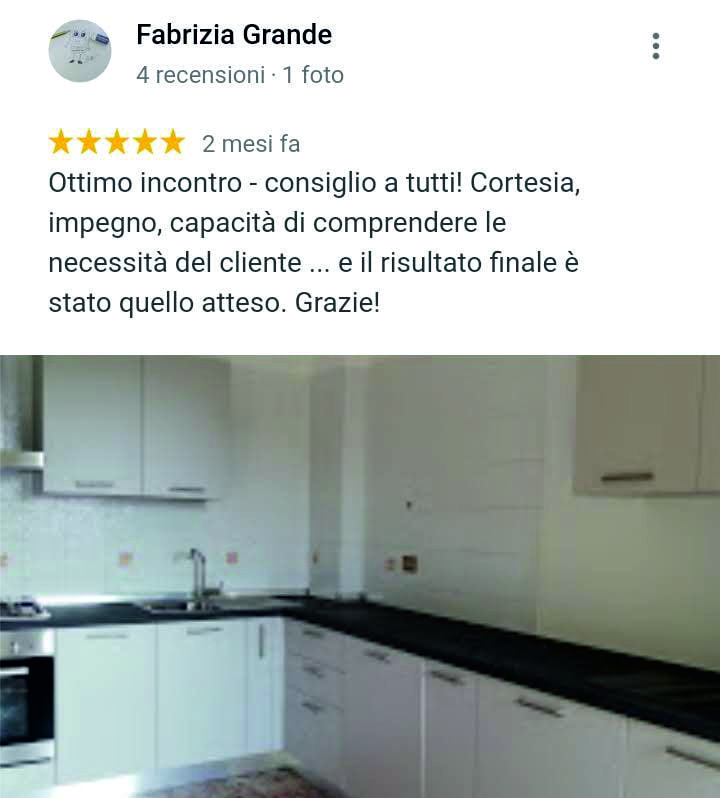720x798 pixels.
Task: Open the kitchen photo attached to review
Action: pos(360,576)
